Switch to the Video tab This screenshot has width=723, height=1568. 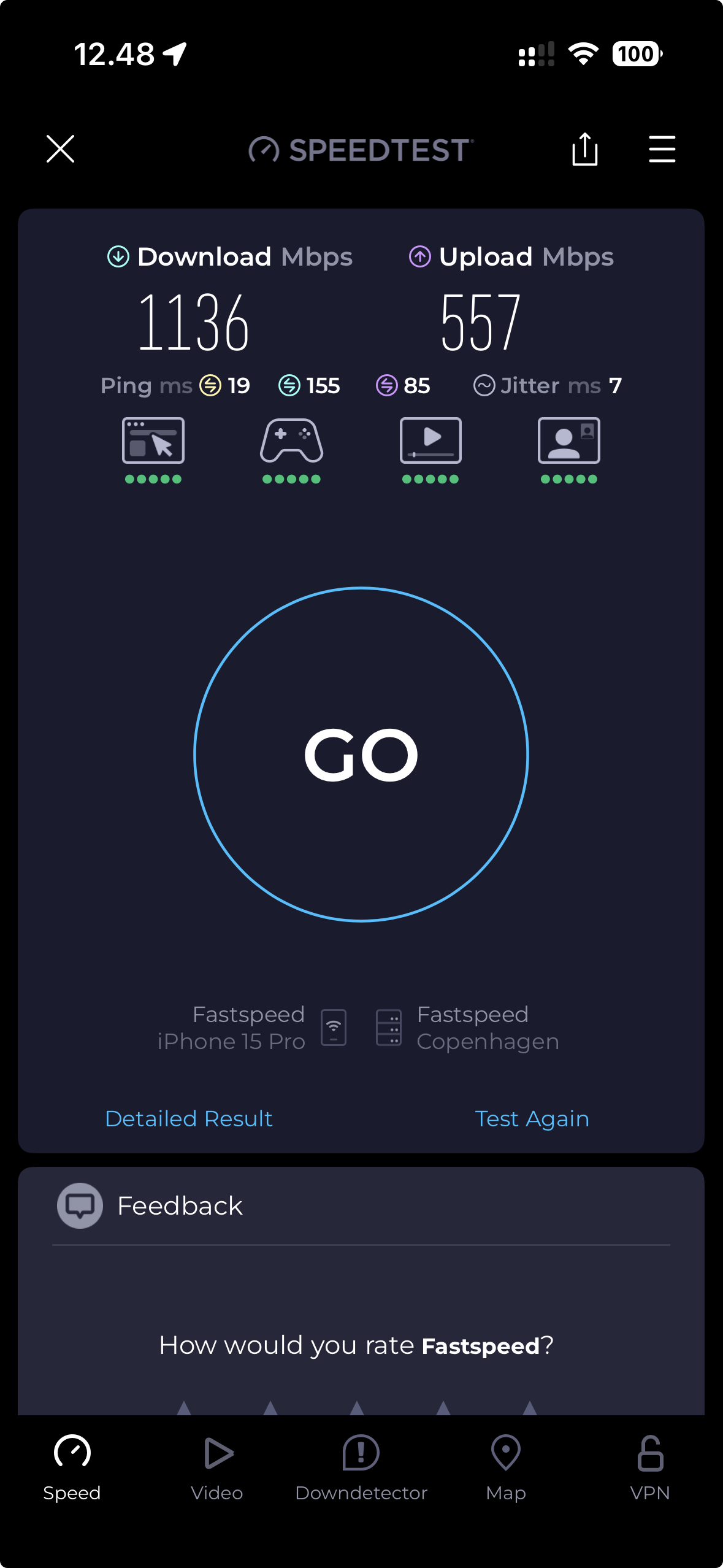pos(217,1467)
